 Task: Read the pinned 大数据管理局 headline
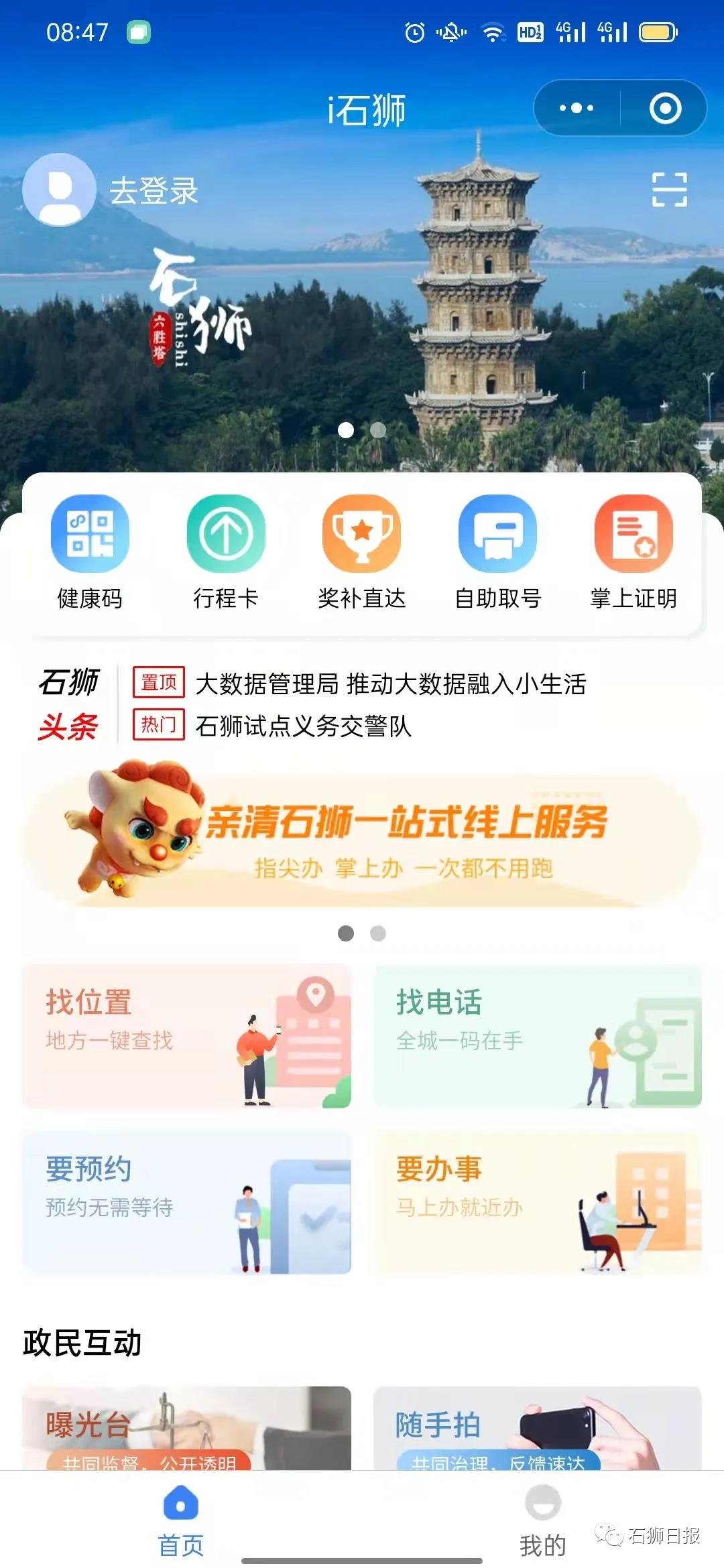(390, 684)
